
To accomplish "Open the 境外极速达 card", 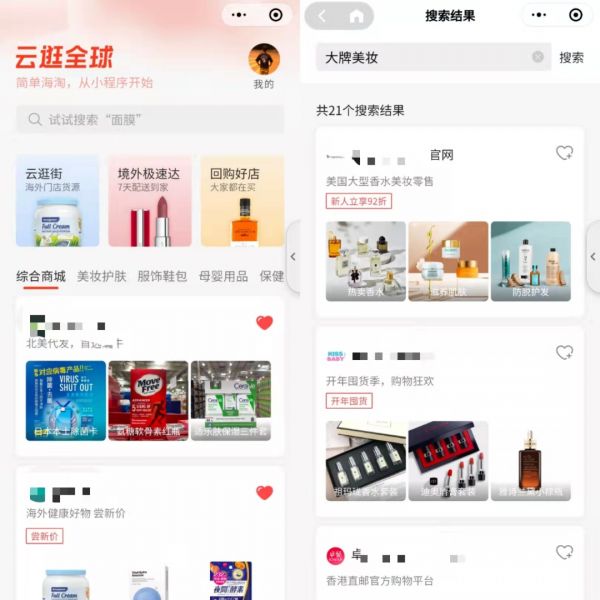I will (150, 201).
